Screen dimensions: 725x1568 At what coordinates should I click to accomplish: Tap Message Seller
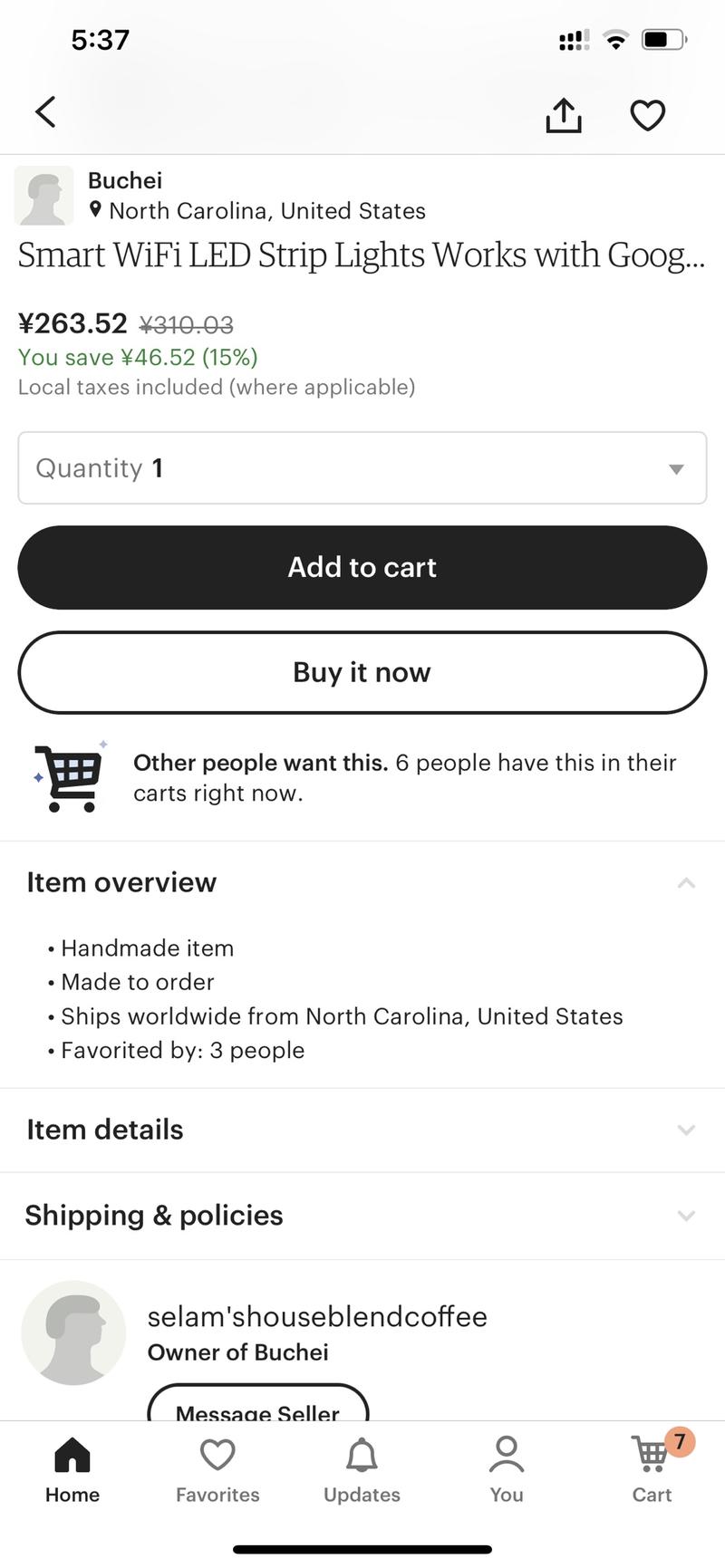[x=257, y=1411]
